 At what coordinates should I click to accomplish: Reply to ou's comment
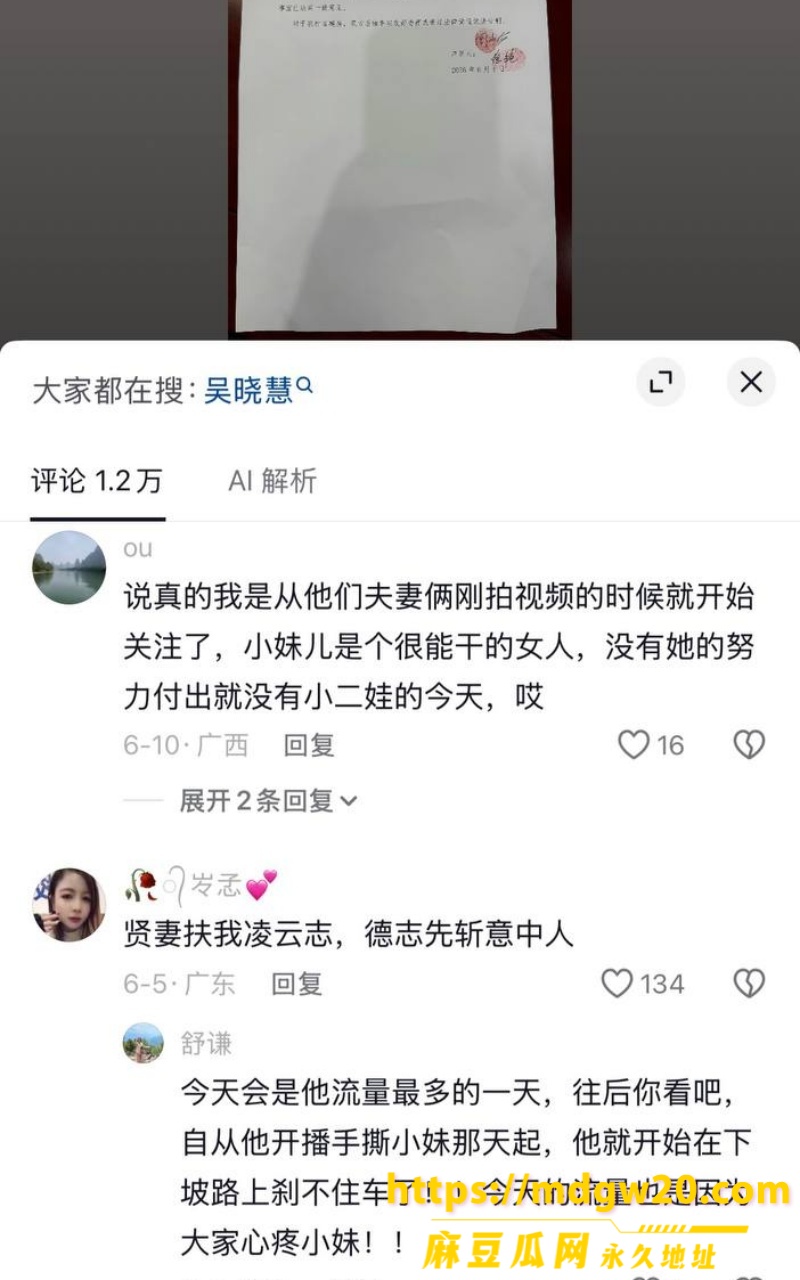(x=309, y=745)
